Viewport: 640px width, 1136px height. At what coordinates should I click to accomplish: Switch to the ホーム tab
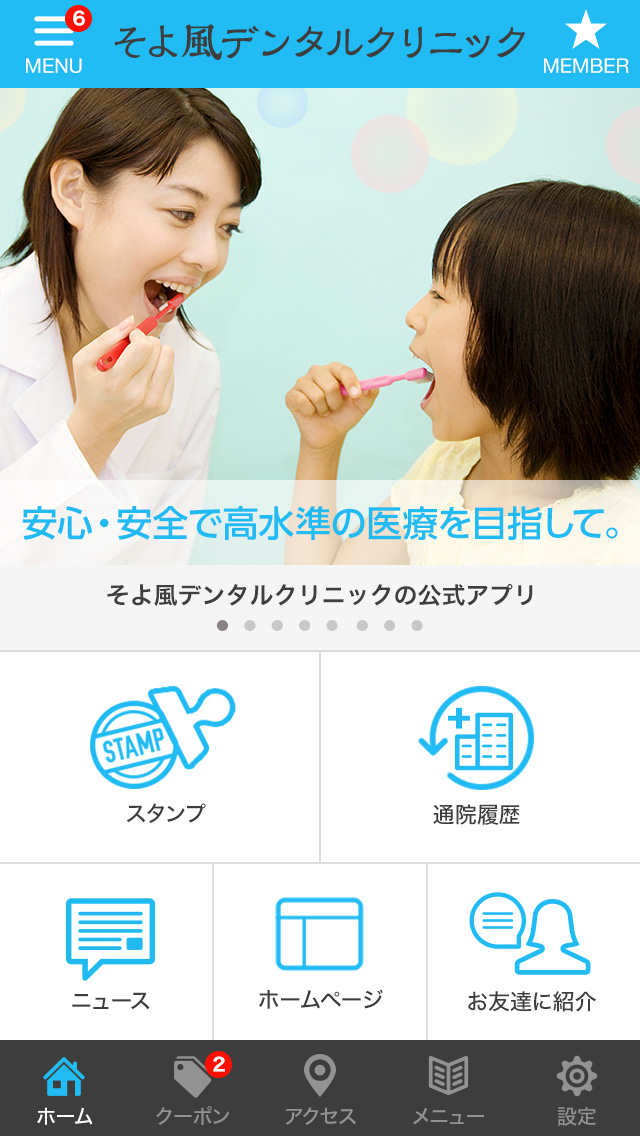pos(64,1088)
